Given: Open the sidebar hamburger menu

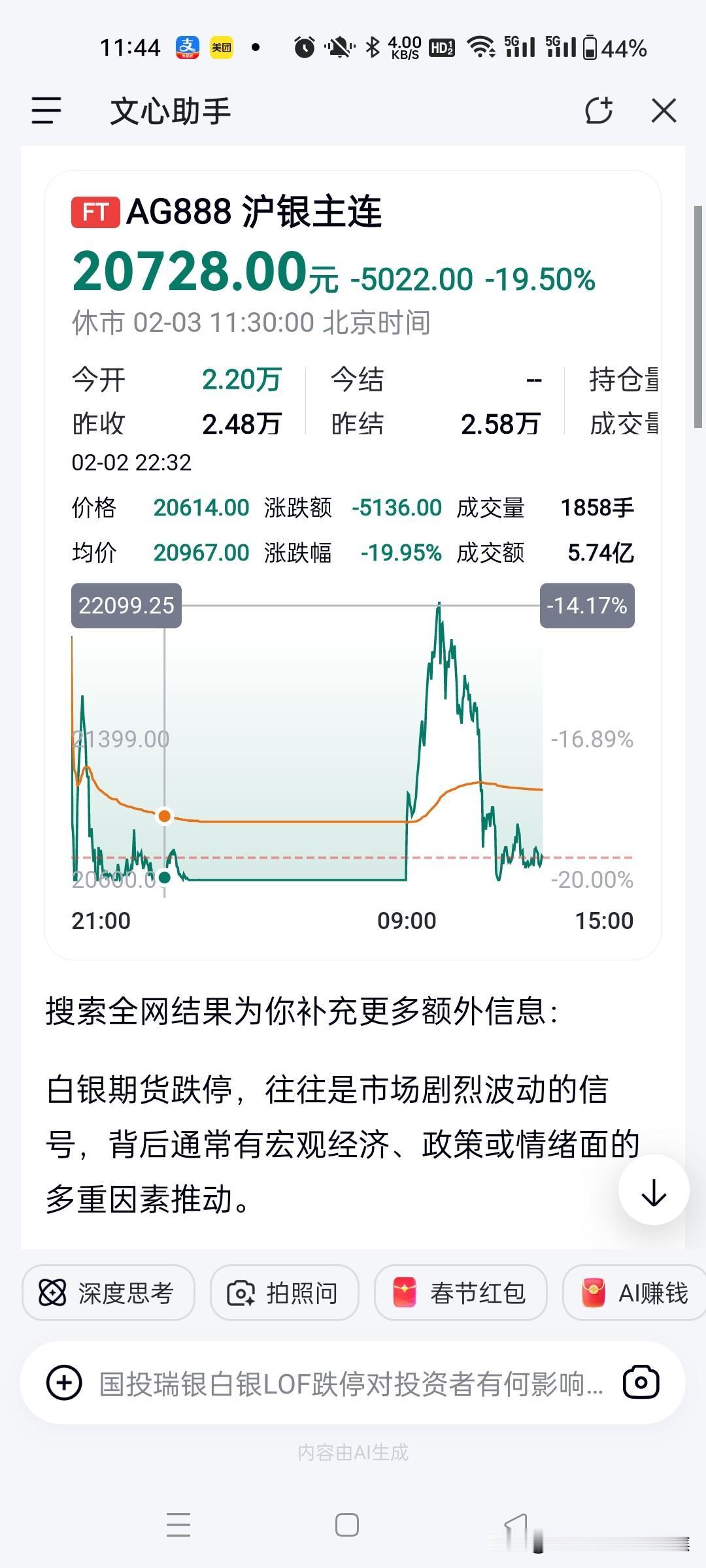Looking at the screenshot, I should pyautogui.click(x=44, y=111).
